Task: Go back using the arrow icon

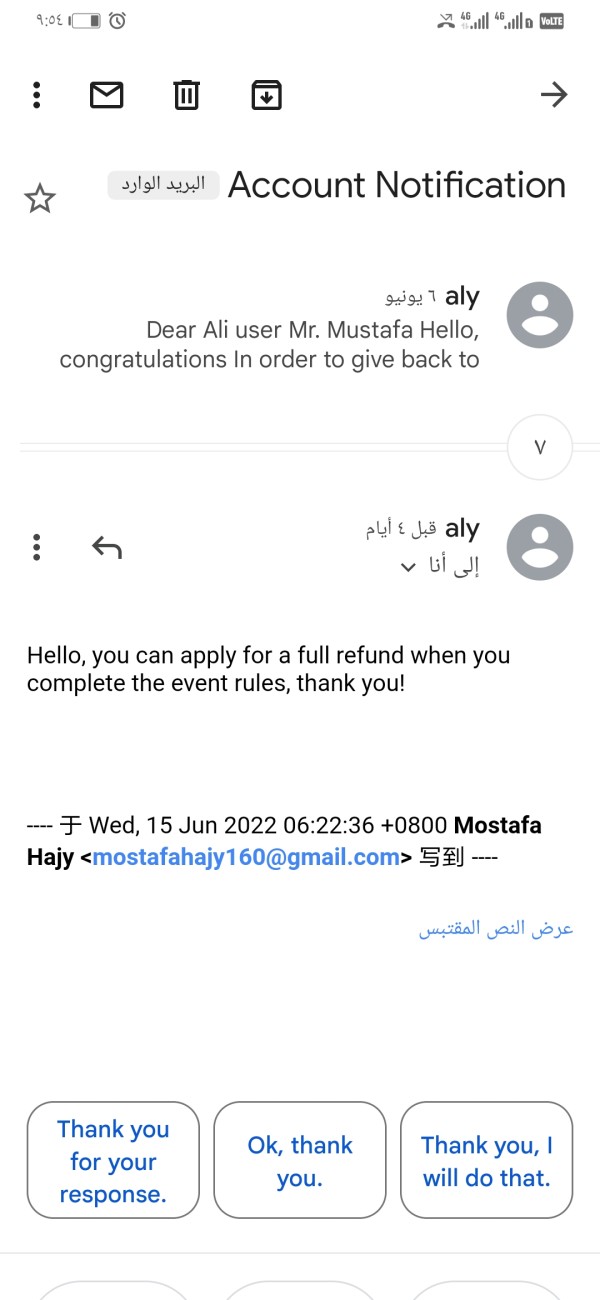Action: (x=553, y=95)
